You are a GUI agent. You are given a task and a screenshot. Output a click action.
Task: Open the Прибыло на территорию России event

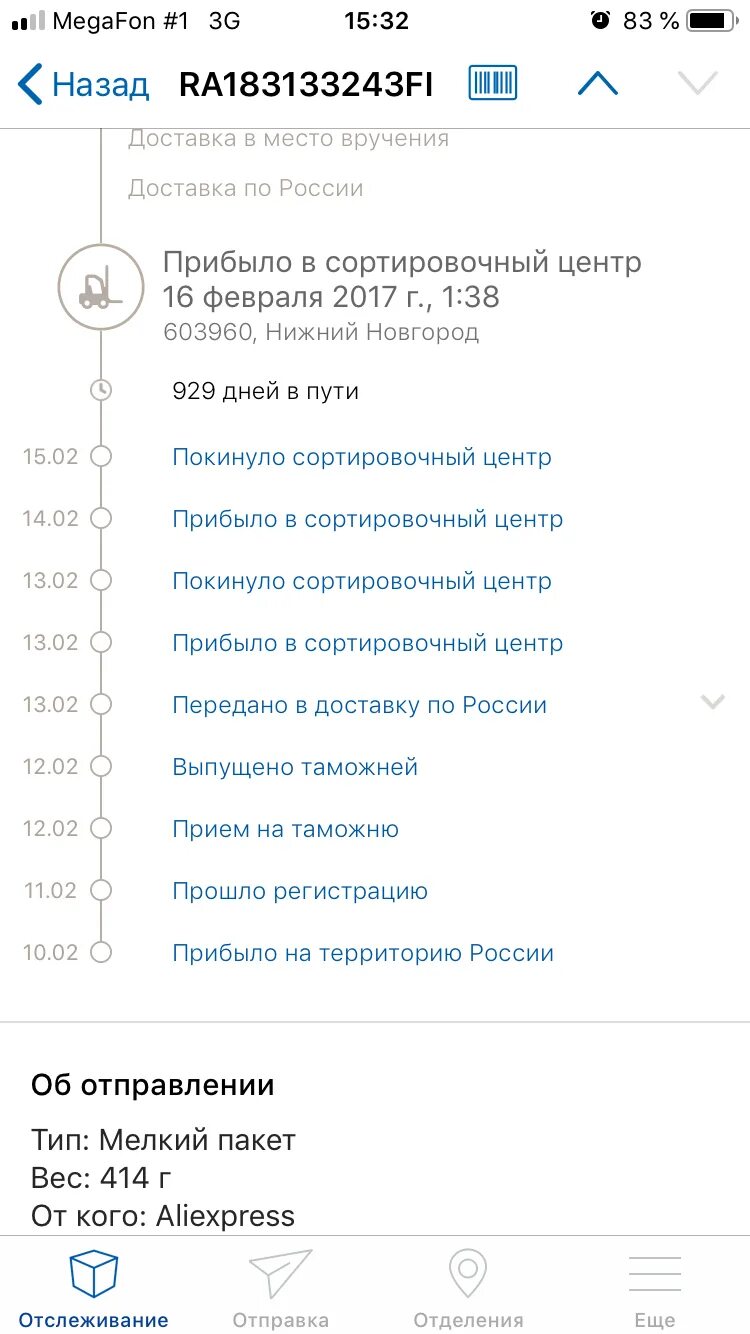(x=363, y=953)
